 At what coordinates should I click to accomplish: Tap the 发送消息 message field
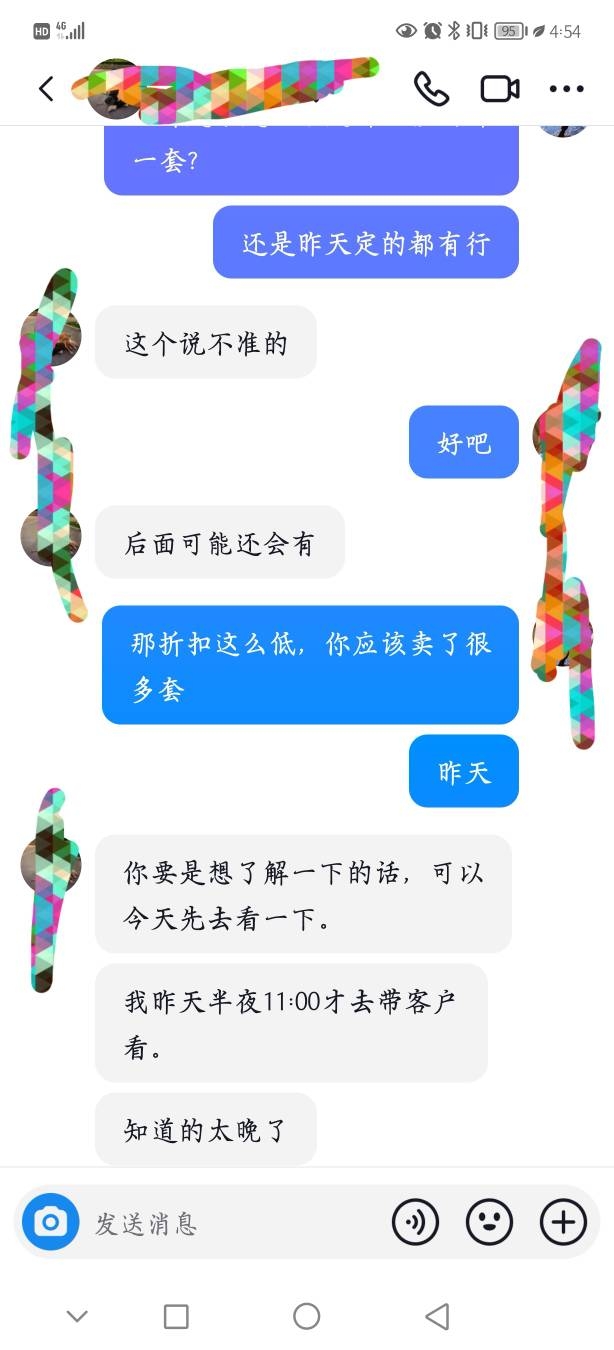pos(230,1222)
